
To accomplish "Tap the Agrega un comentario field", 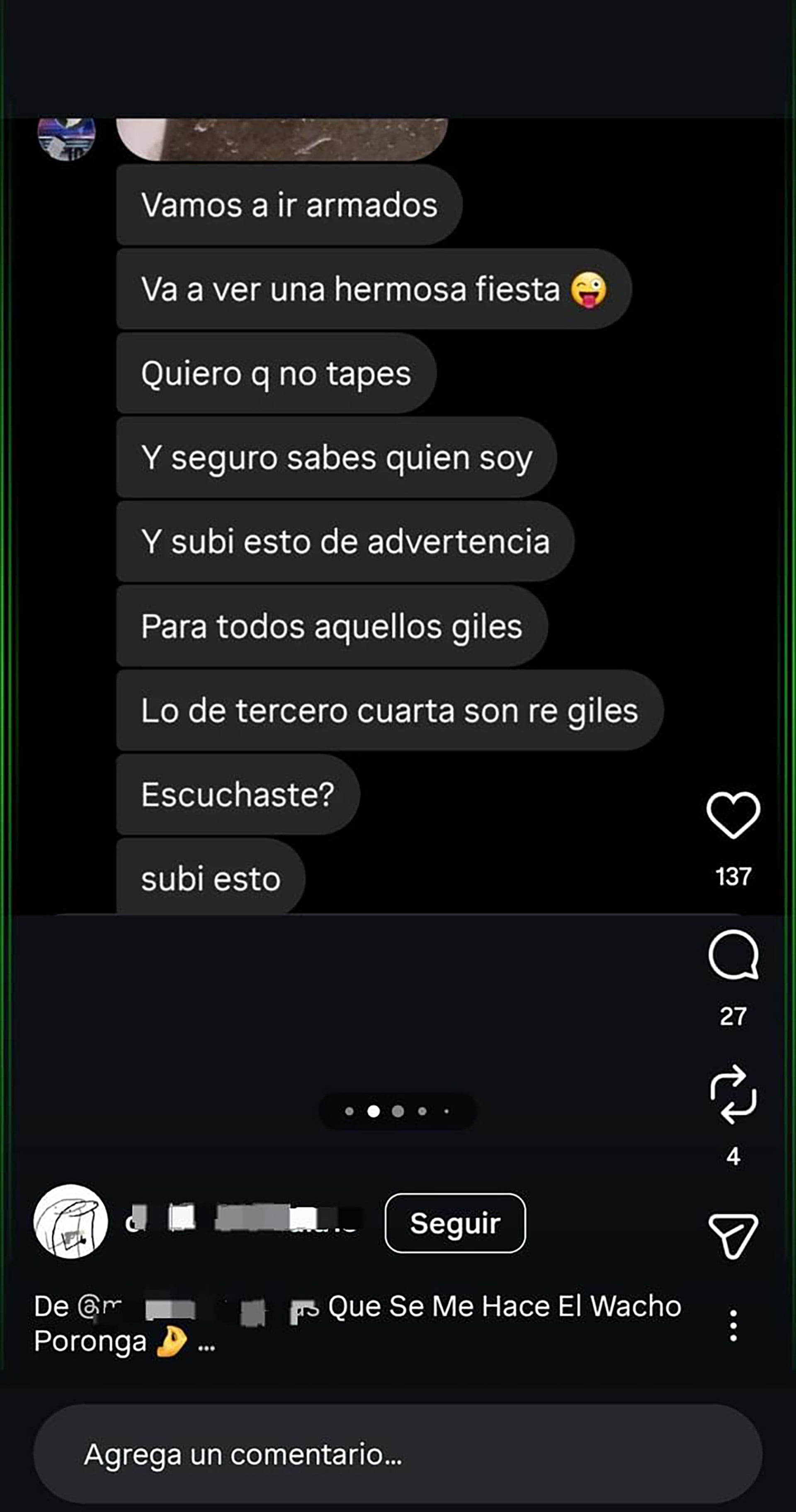I will click(398, 1454).
